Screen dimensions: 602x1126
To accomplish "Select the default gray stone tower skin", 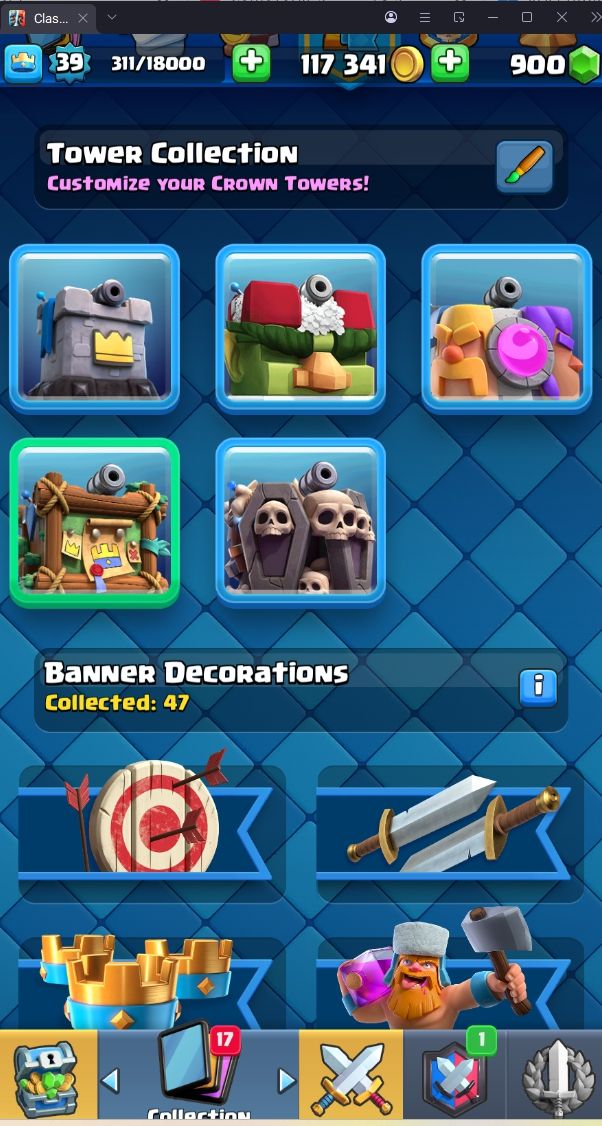I will pyautogui.click(x=95, y=328).
